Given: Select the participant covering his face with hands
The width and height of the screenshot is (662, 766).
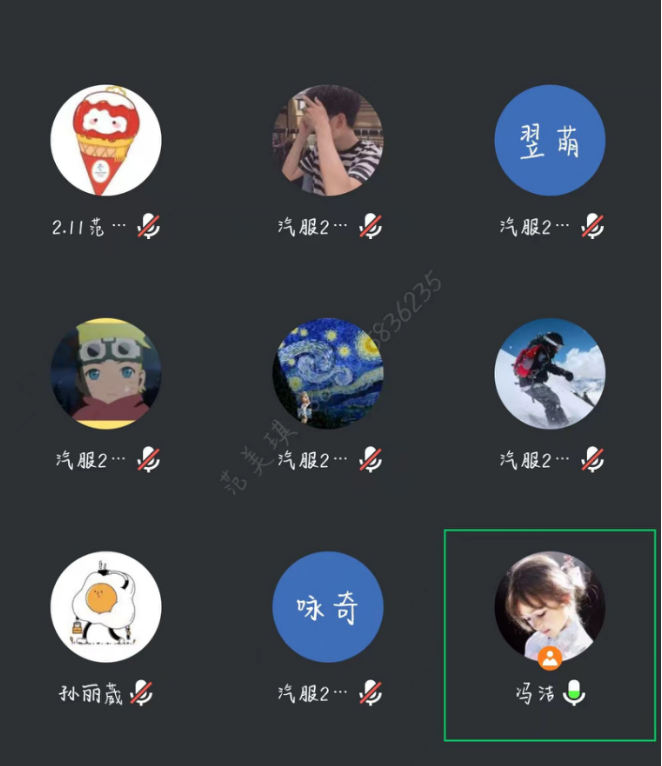Looking at the screenshot, I should [328, 141].
